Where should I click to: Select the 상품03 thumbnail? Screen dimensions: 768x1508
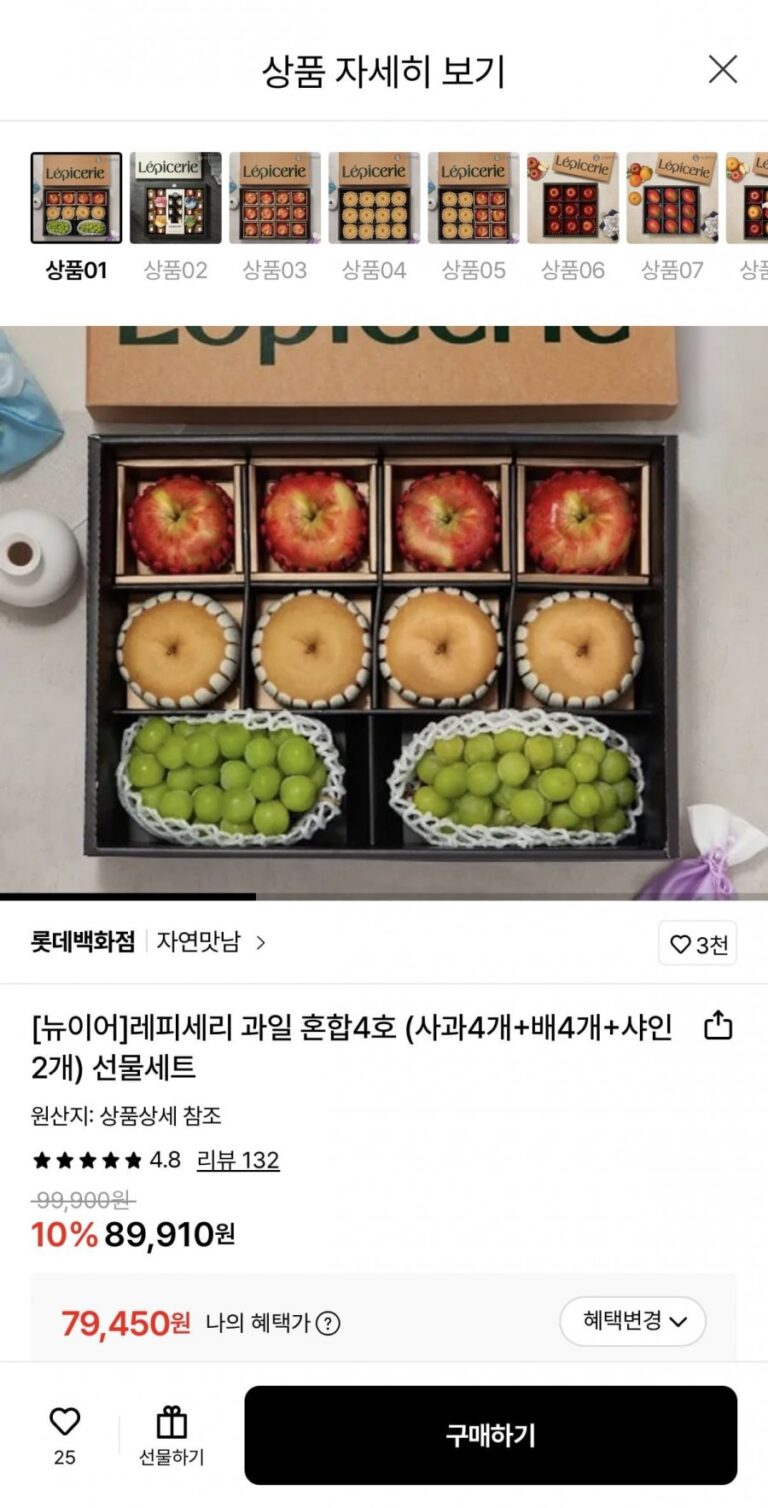point(275,198)
